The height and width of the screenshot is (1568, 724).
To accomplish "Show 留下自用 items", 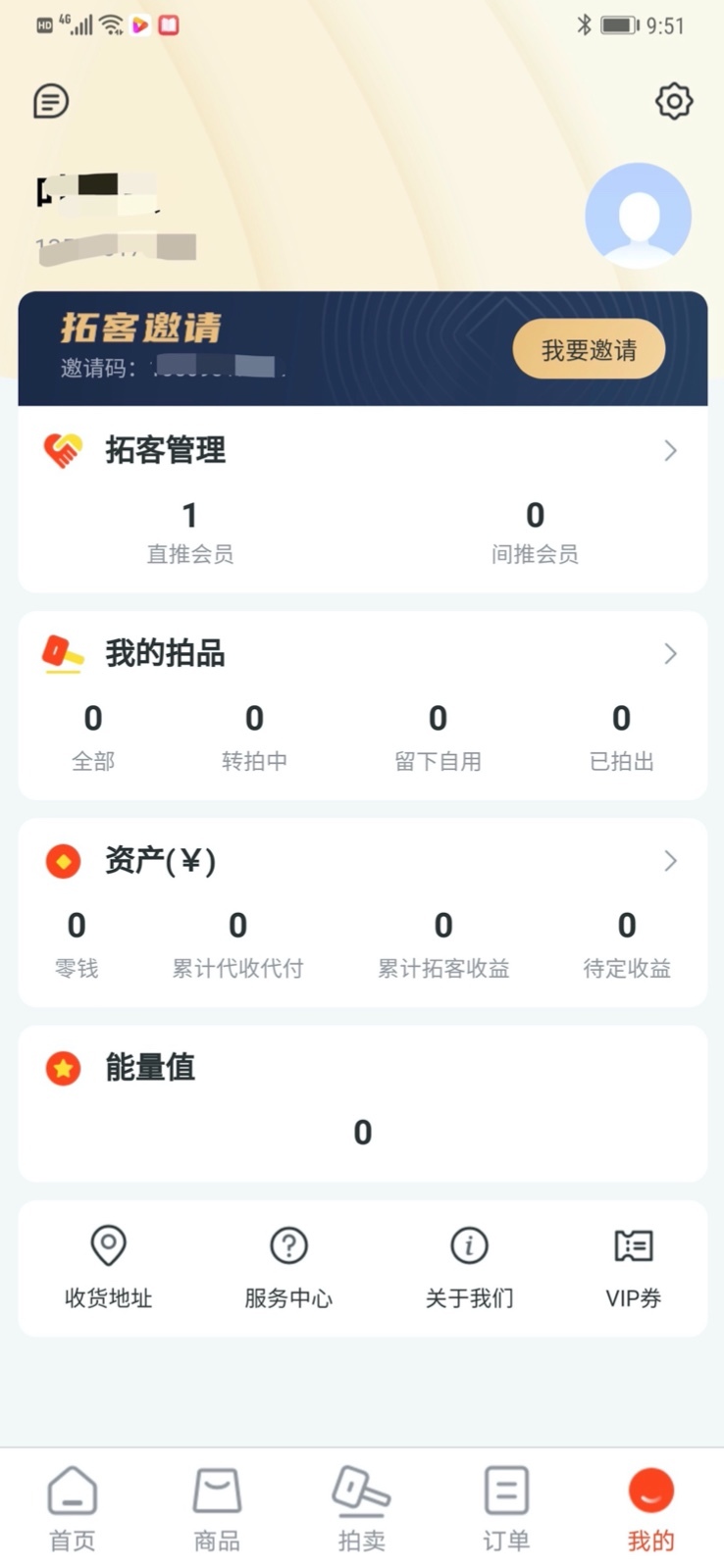I will (438, 736).
